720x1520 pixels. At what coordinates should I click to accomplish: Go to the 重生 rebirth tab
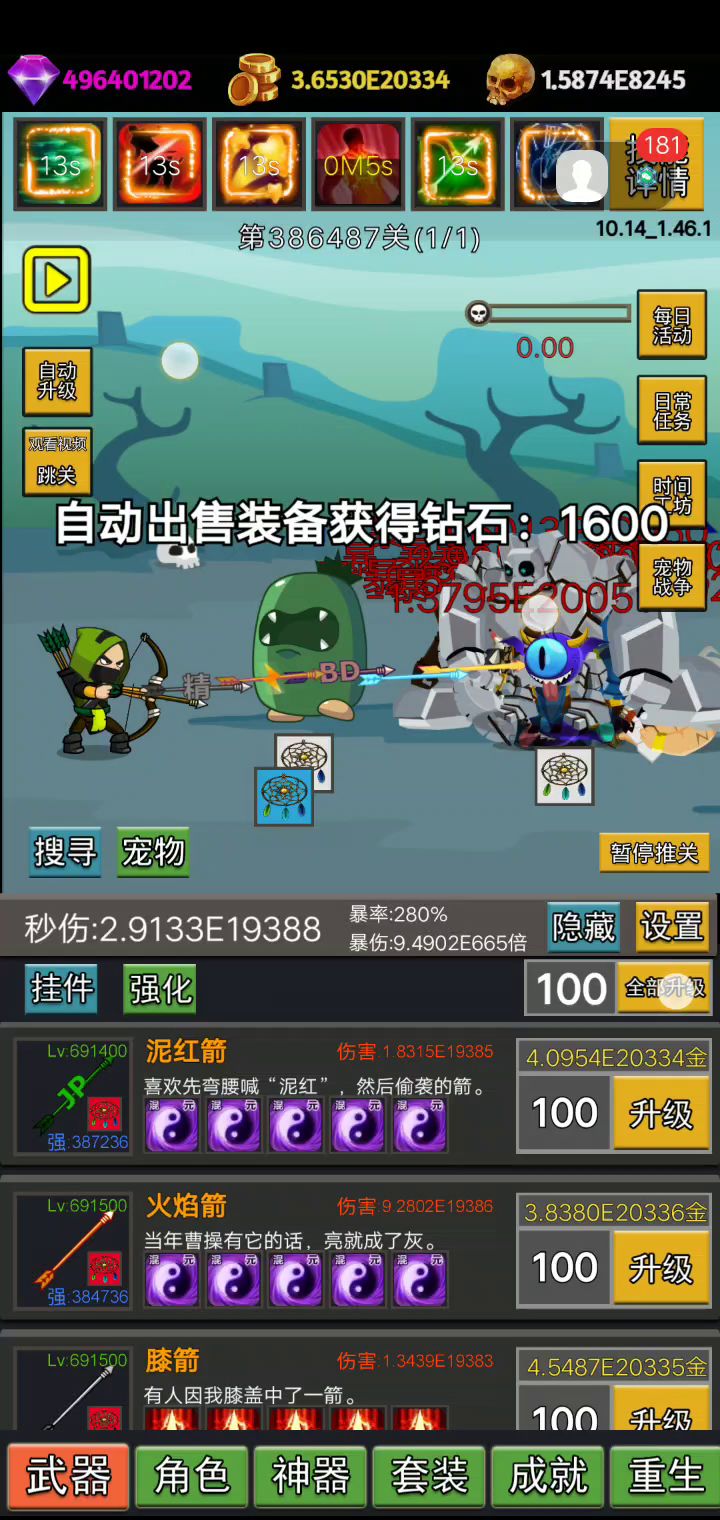(665, 1476)
